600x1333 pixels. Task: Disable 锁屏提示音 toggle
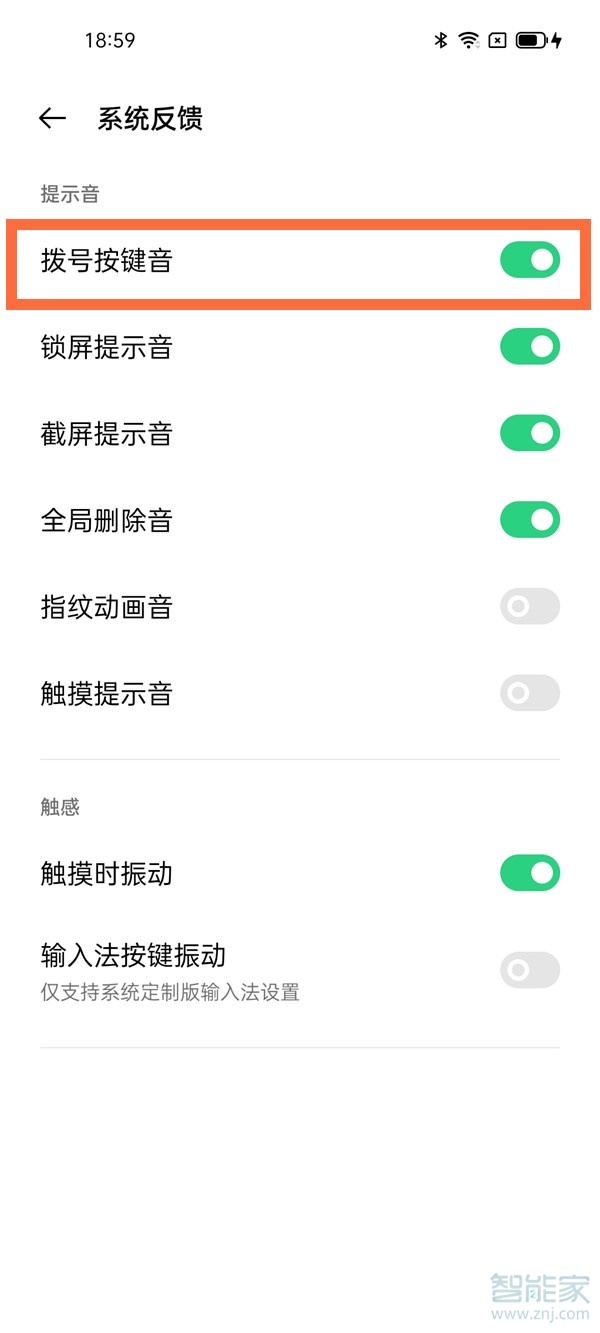(x=530, y=347)
